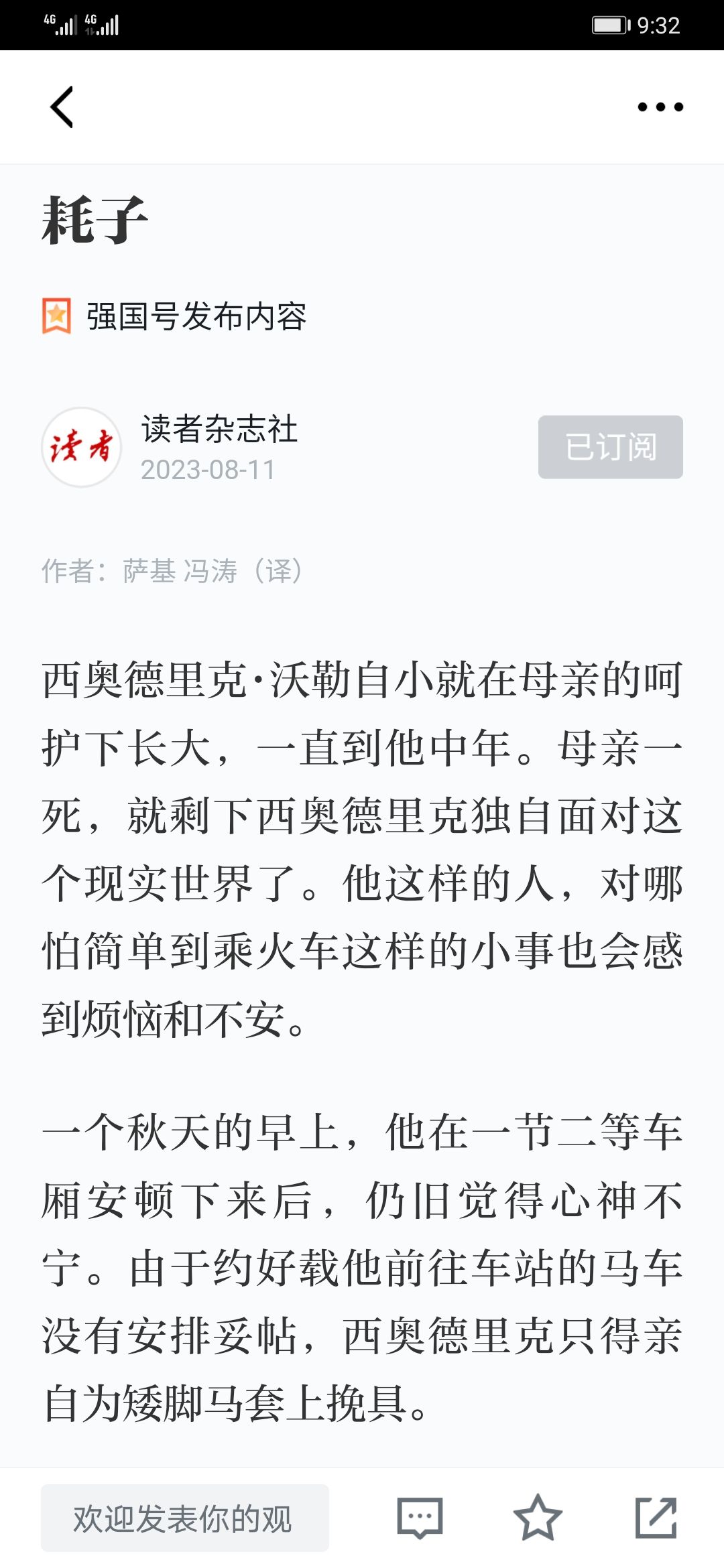Share this article
The image size is (724, 1568).
coord(656,1518)
